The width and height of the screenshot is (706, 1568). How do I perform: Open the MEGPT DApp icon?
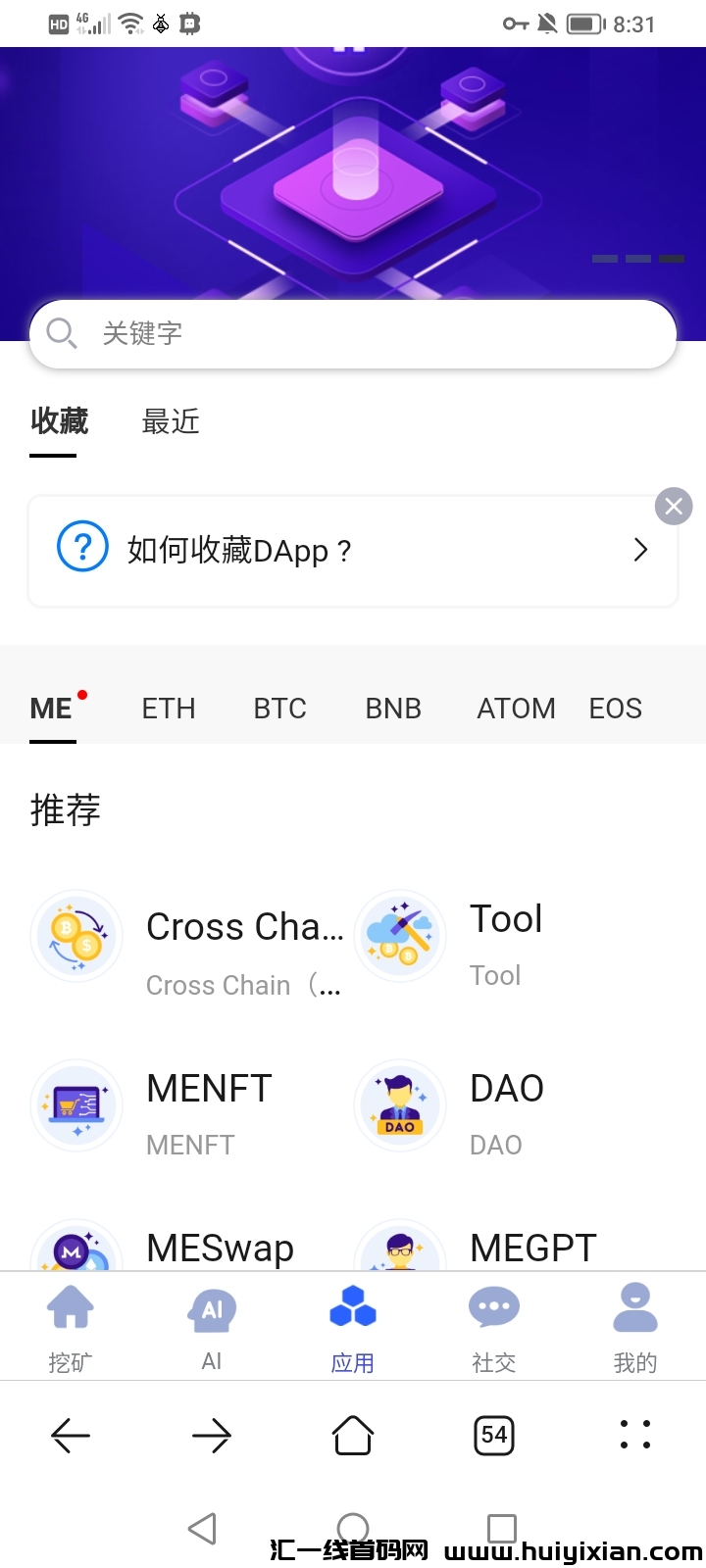click(400, 1249)
